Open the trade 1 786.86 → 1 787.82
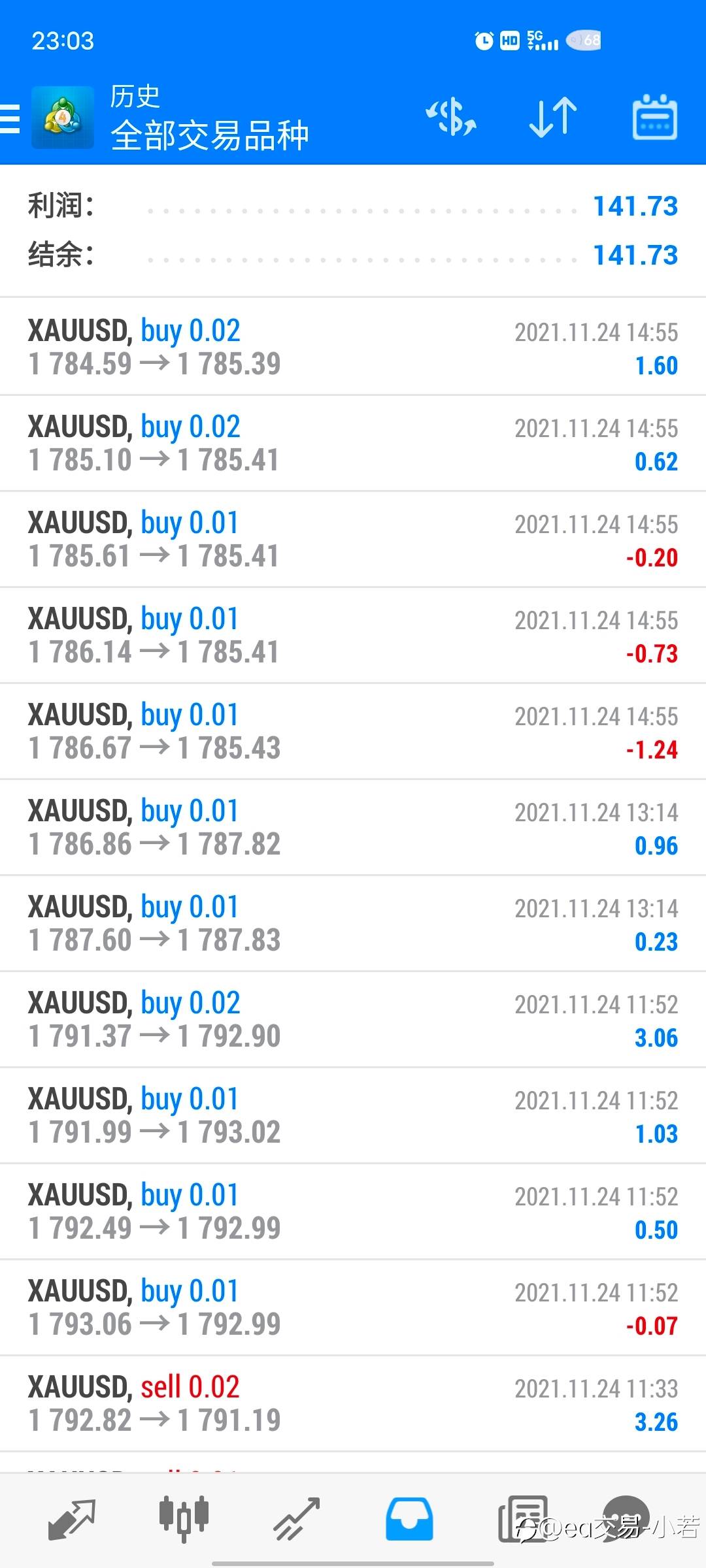Image resolution: width=706 pixels, height=1568 pixels. pyautogui.click(x=353, y=827)
